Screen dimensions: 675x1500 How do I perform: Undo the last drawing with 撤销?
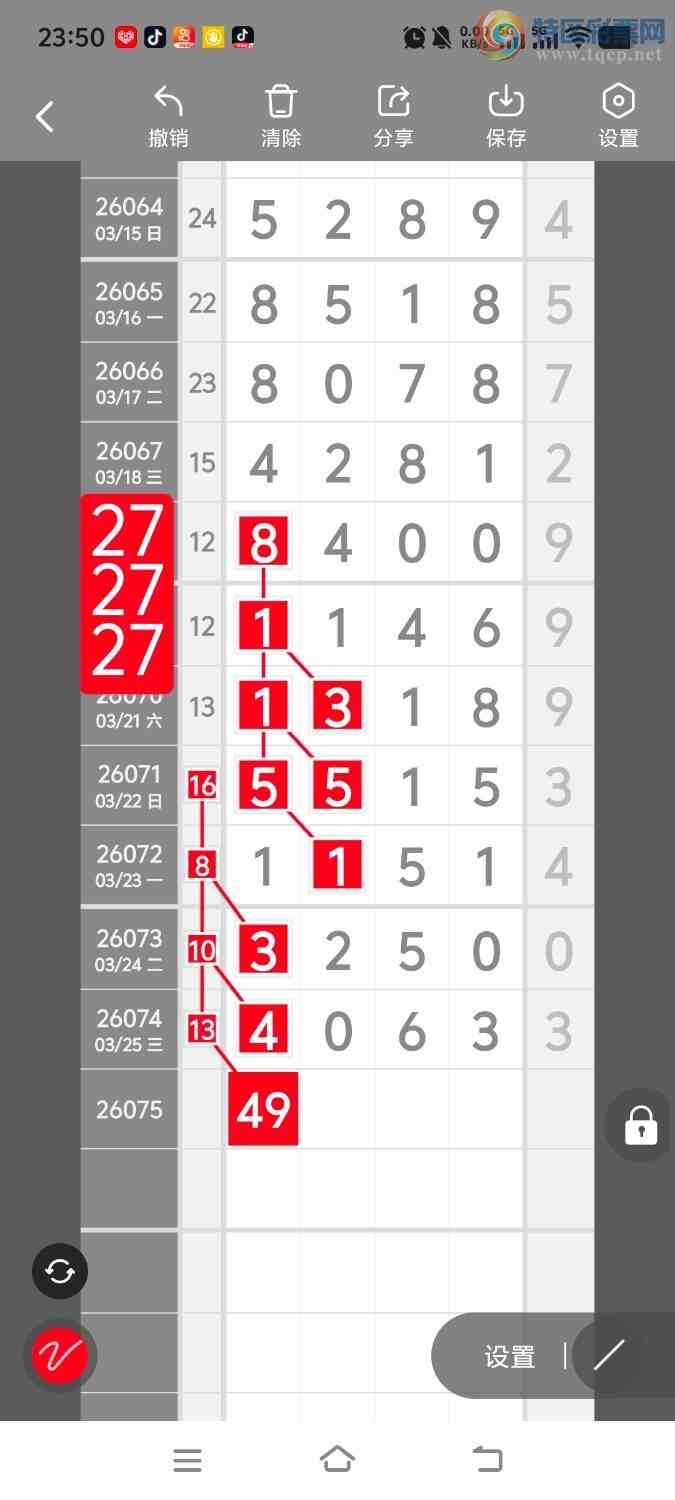(x=168, y=117)
